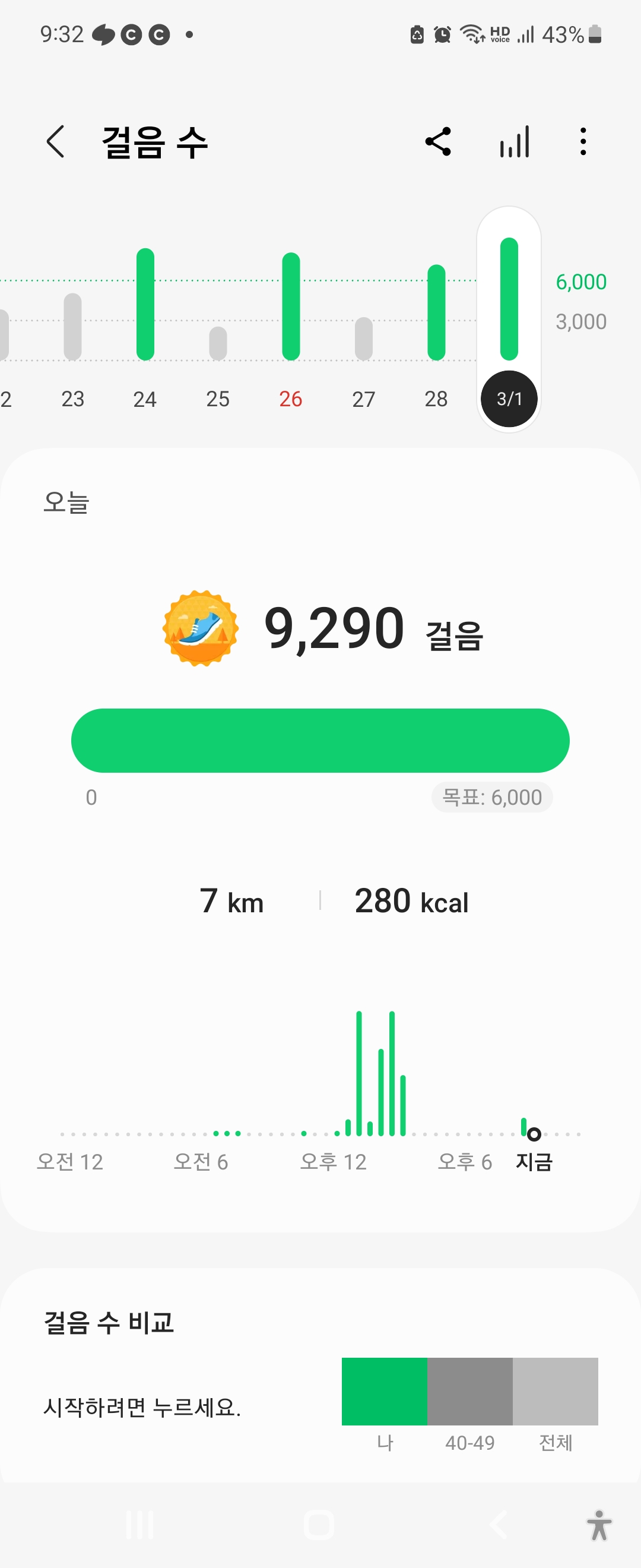This screenshot has width=641, height=1568.
Task: Go back from the 걸음 수 screen
Action: (x=55, y=143)
